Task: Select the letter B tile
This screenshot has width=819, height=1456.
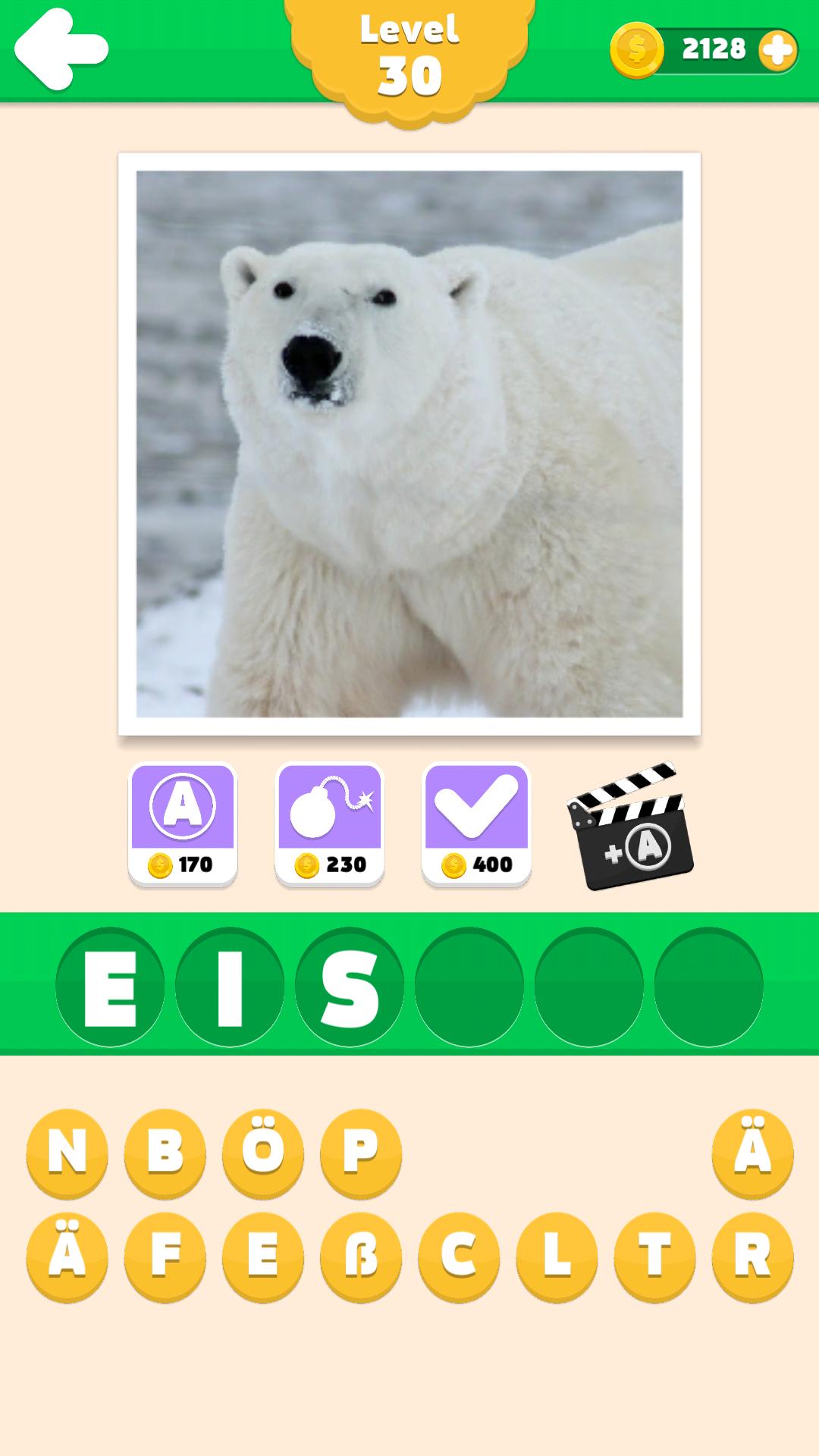Action: 165,1152
